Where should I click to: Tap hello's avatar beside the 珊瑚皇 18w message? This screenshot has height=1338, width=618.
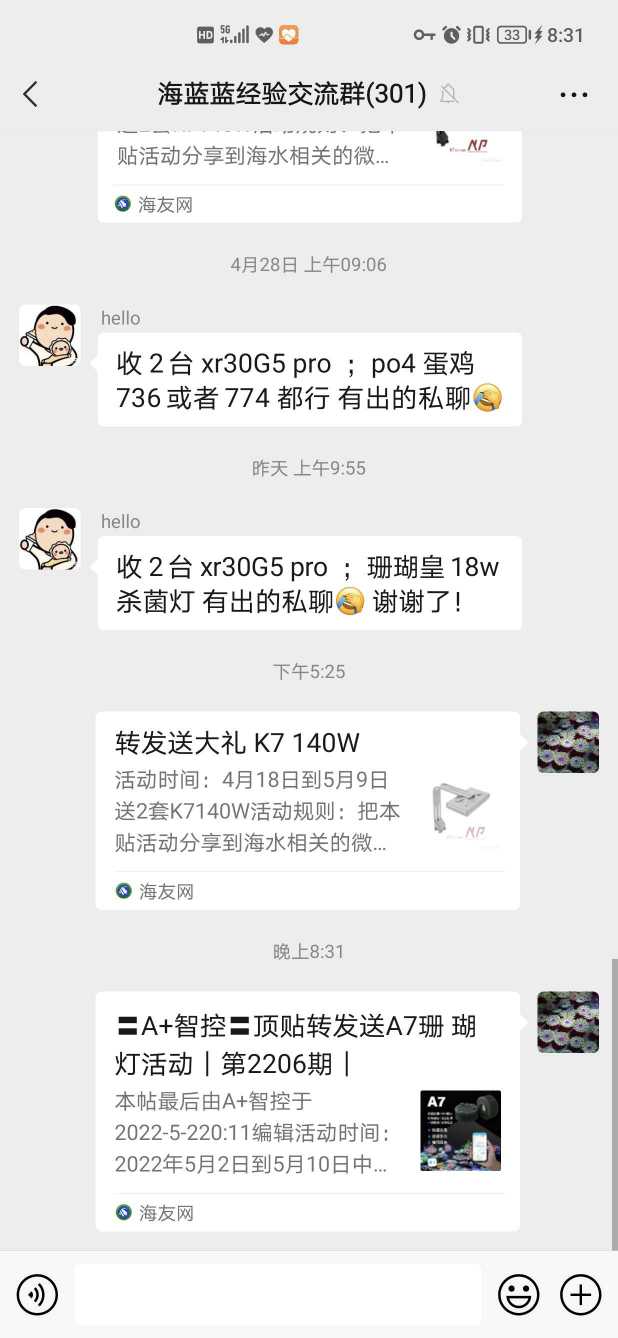[x=50, y=539]
